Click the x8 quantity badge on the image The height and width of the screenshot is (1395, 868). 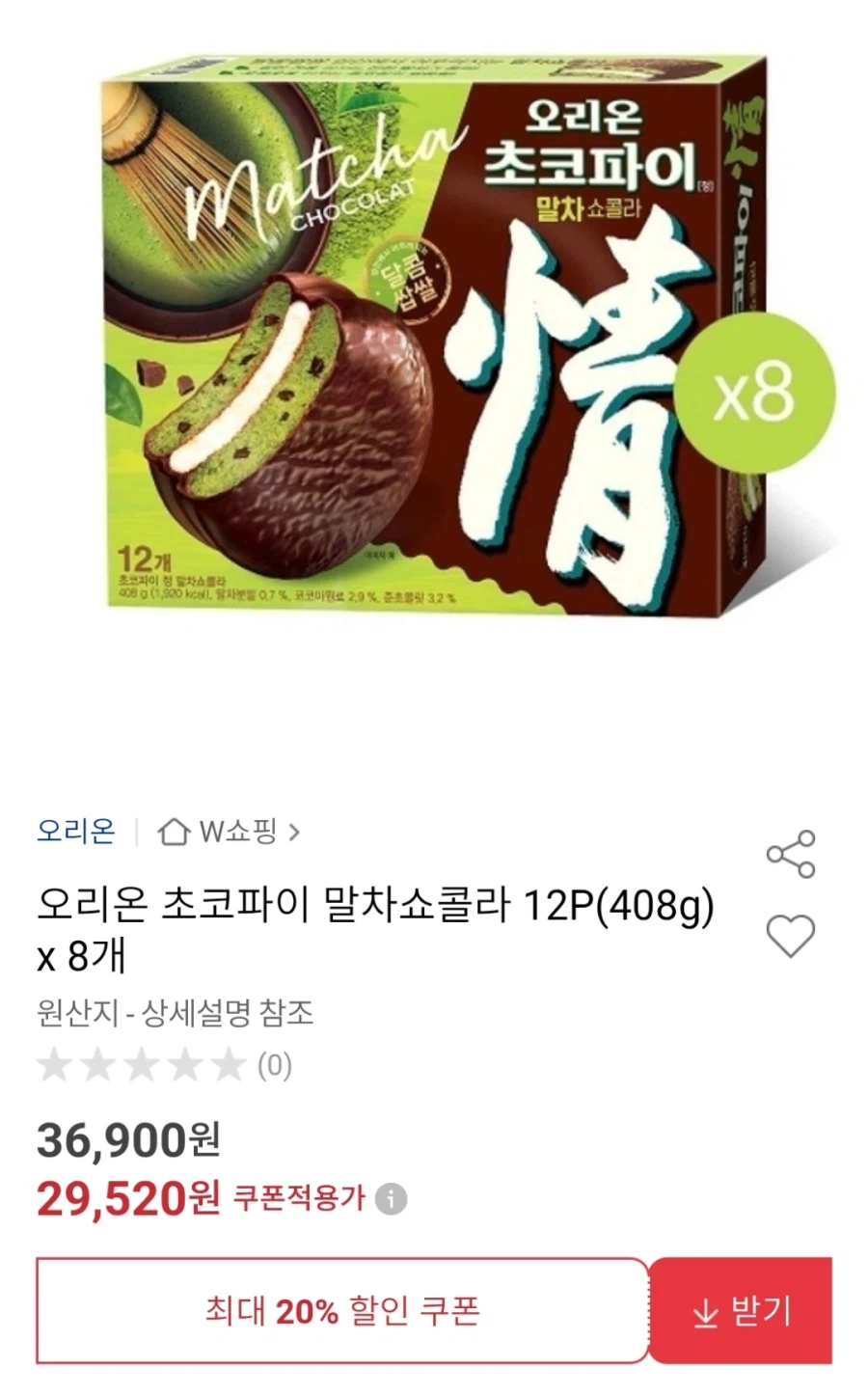pyautogui.click(x=755, y=396)
